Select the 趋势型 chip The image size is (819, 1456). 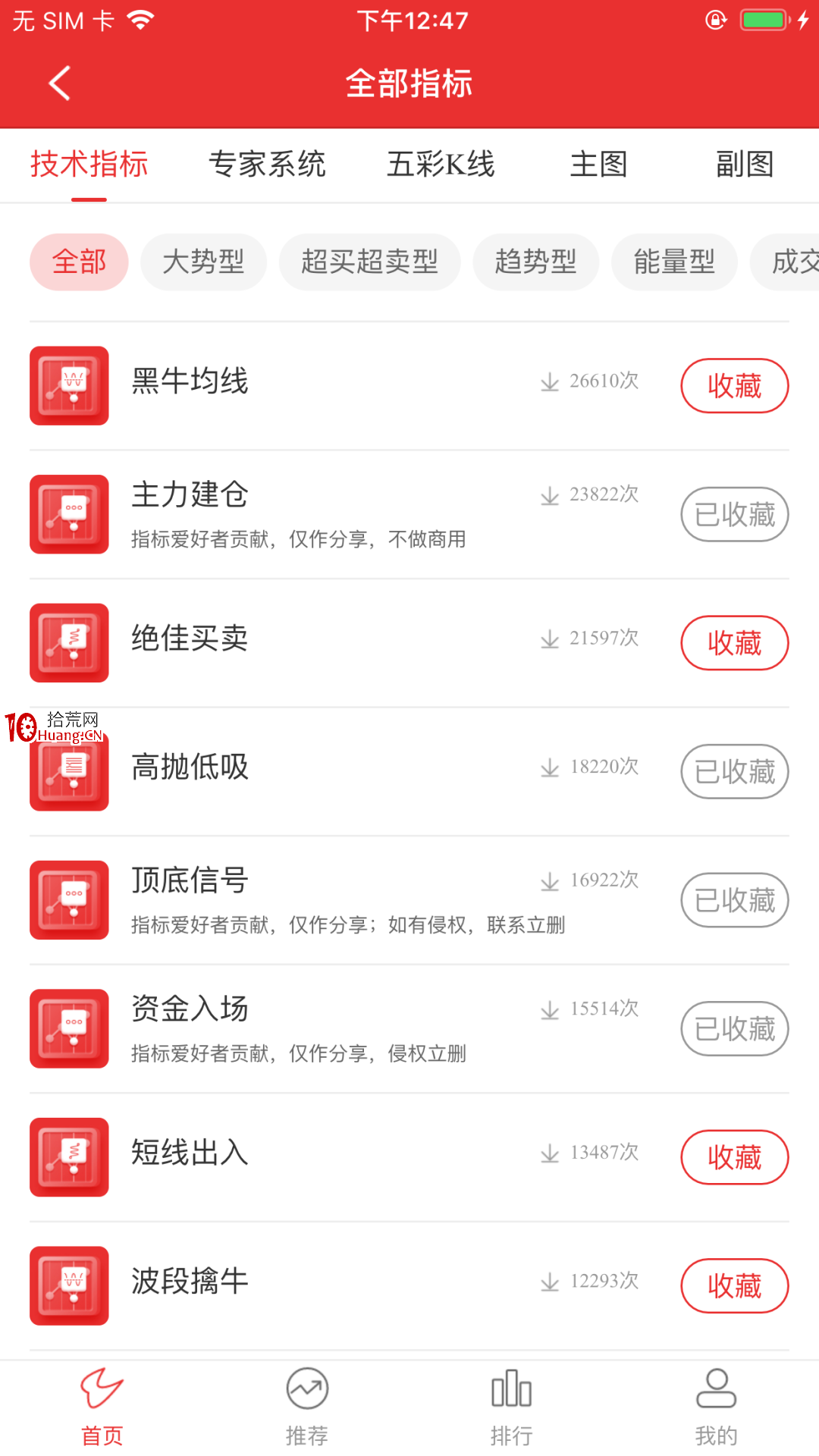click(x=535, y=262)
